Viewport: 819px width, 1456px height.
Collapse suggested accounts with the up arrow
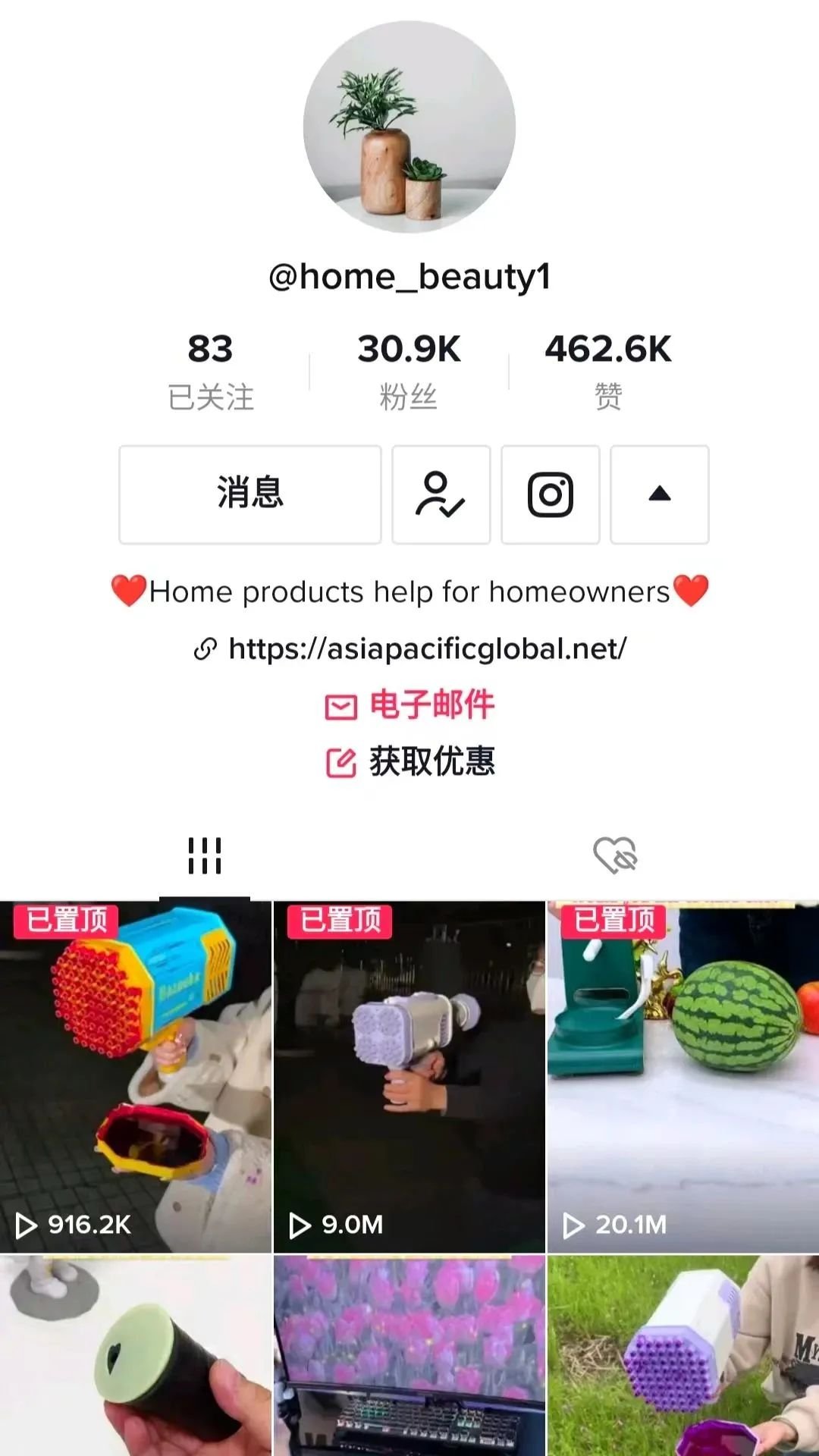point(659,494)
